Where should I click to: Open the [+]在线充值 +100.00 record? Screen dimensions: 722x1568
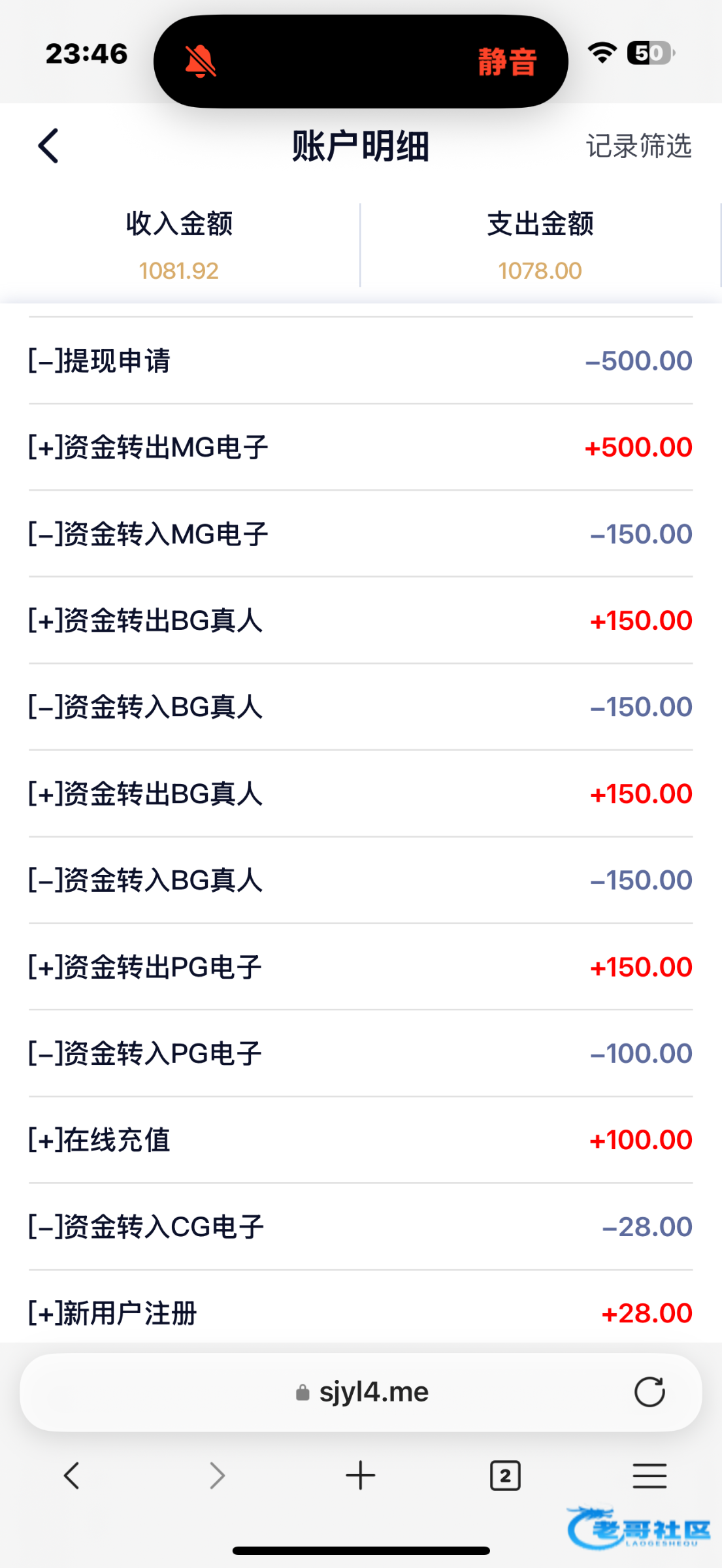pos(361,1140)
